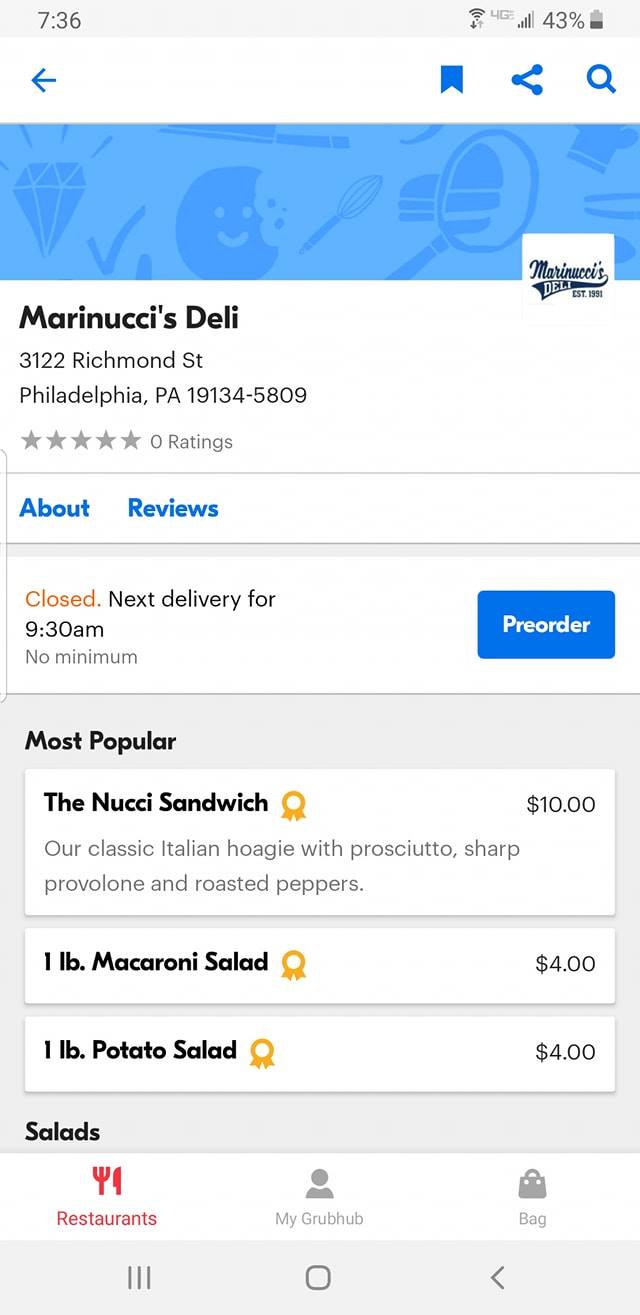Open the Bag tab
Viewport: 640px width, 1315px height.
(x=532, y=1196)
